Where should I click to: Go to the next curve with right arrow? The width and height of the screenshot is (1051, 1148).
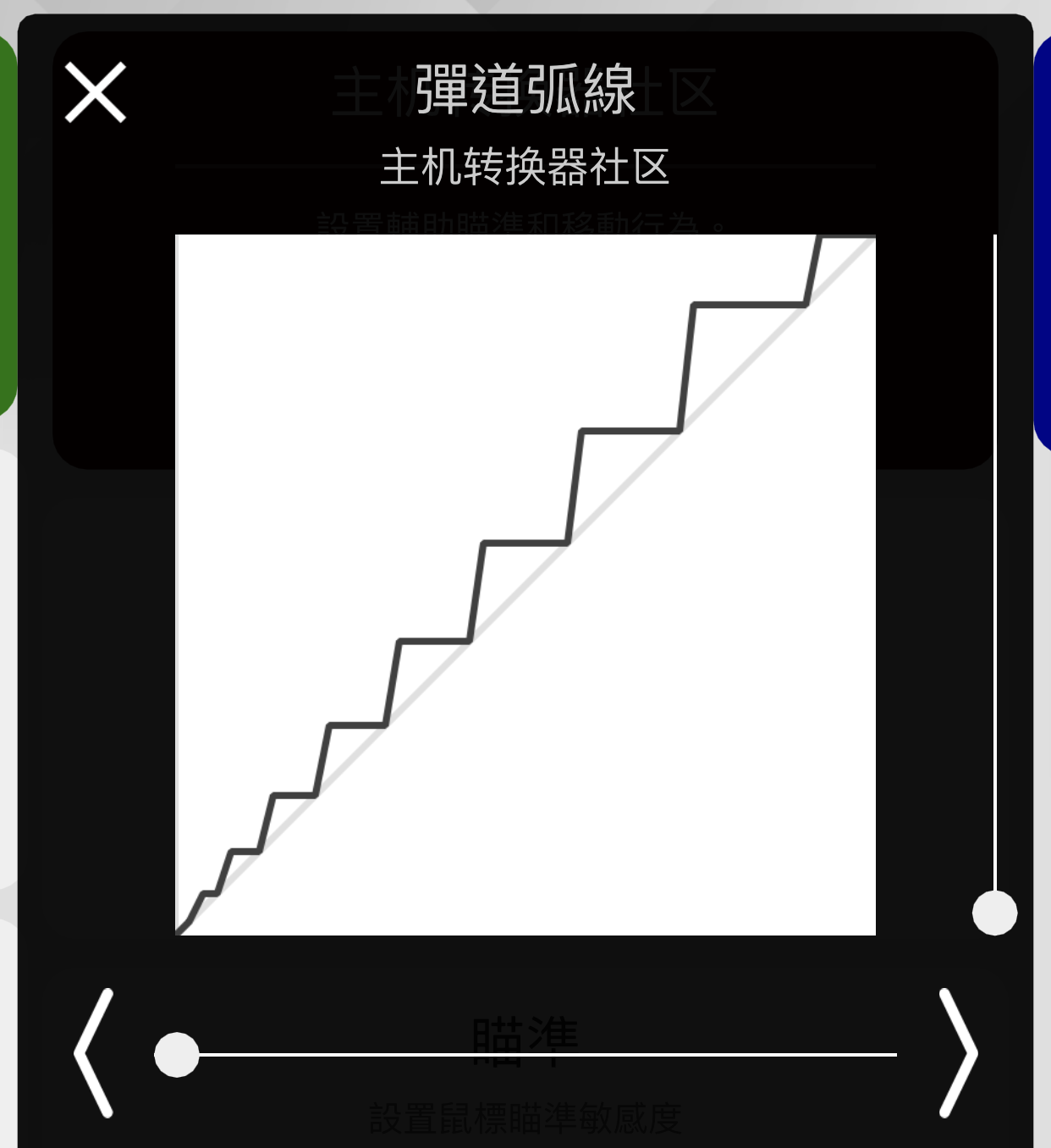click(x=958, y=1053)
